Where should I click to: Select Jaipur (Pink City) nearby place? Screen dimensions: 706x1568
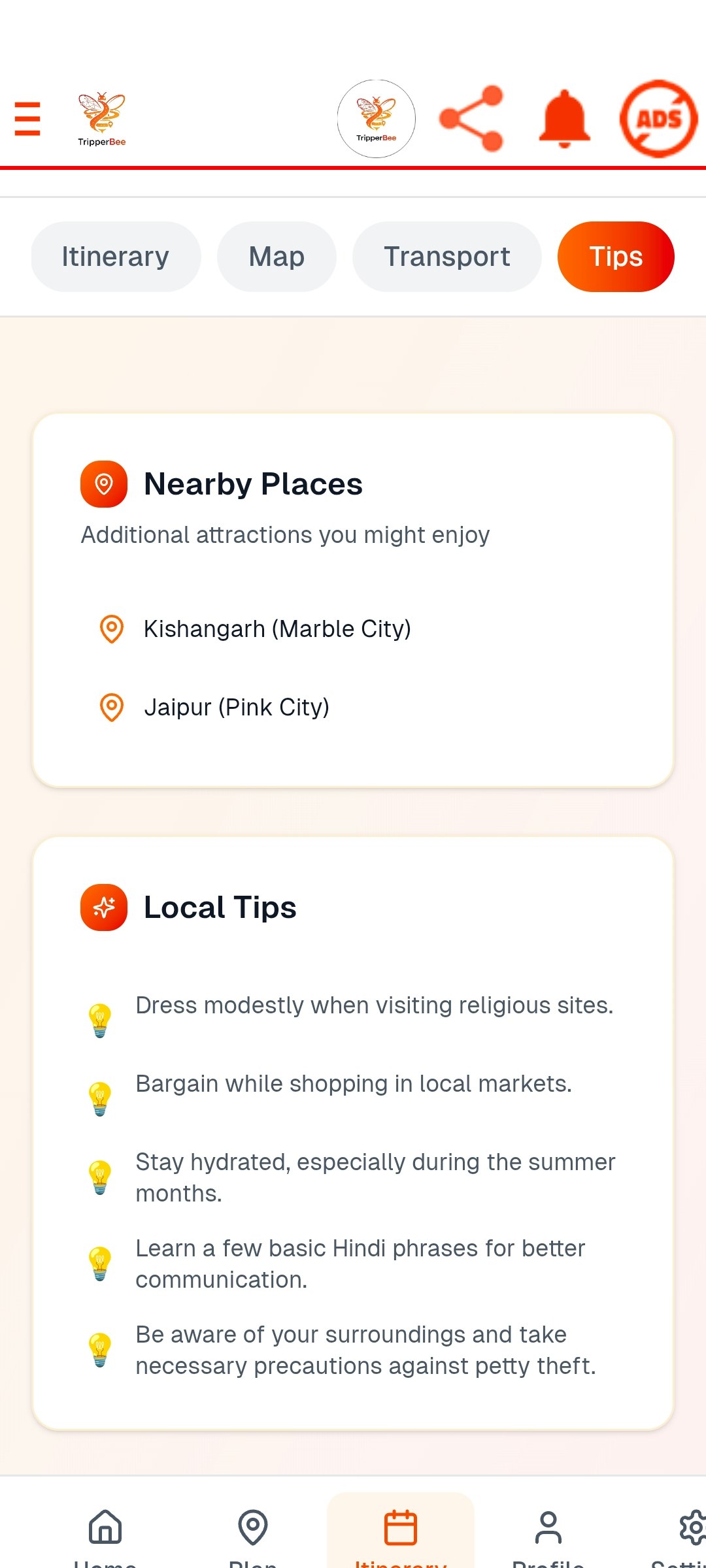(x=236, y=707)
